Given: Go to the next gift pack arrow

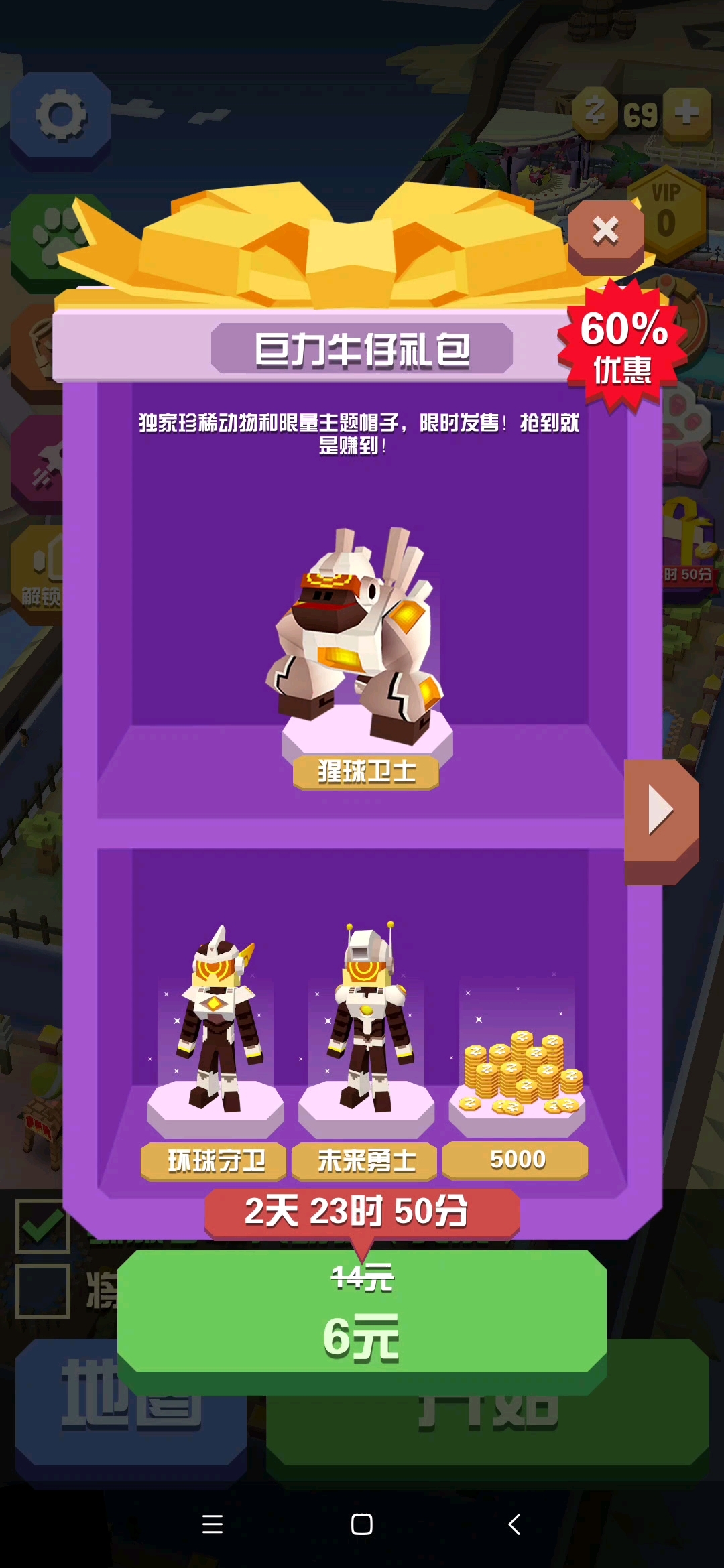Looking at the screenshot, I should [660, 811].
